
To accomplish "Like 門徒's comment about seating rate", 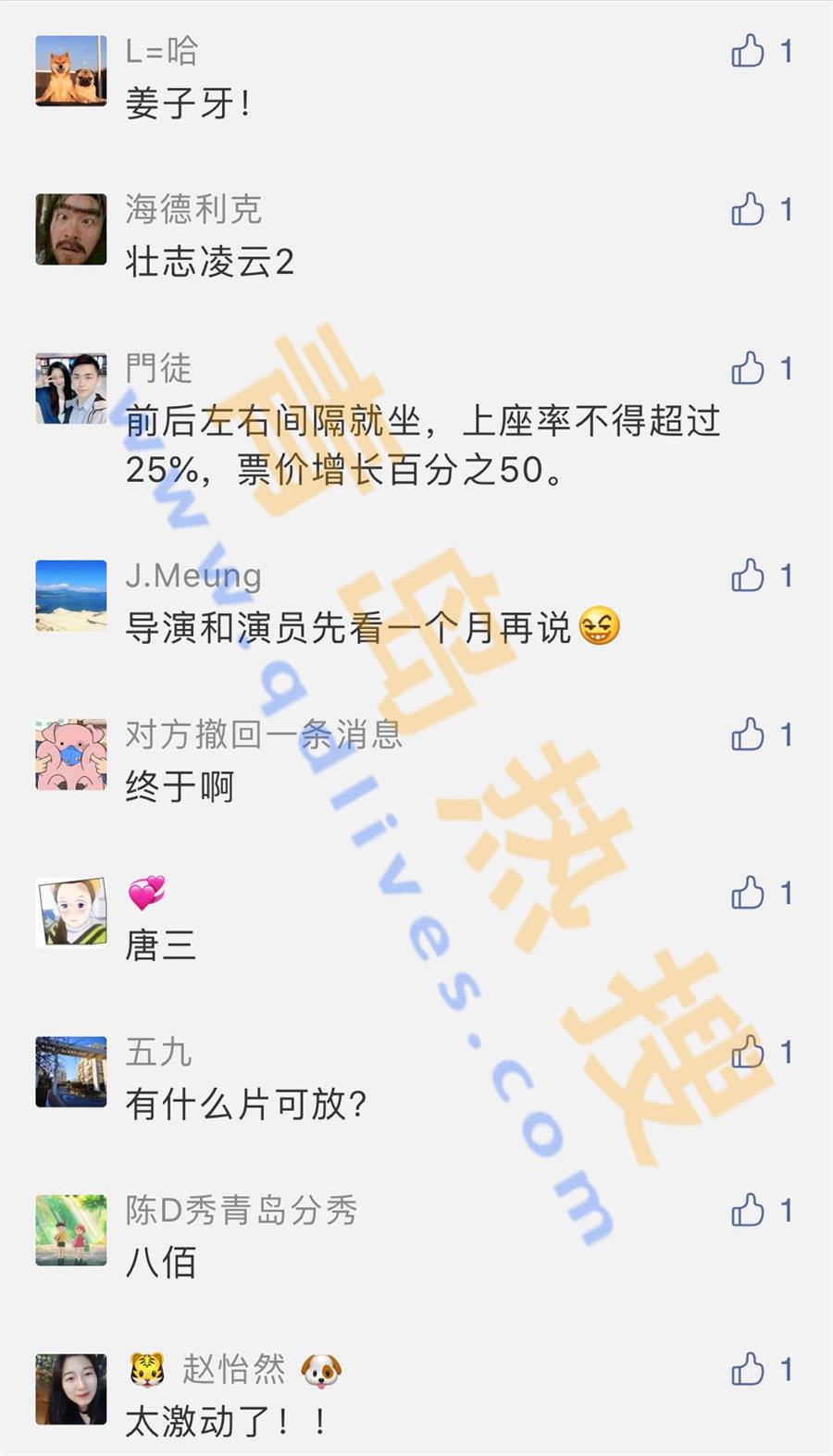I will 748,369.
